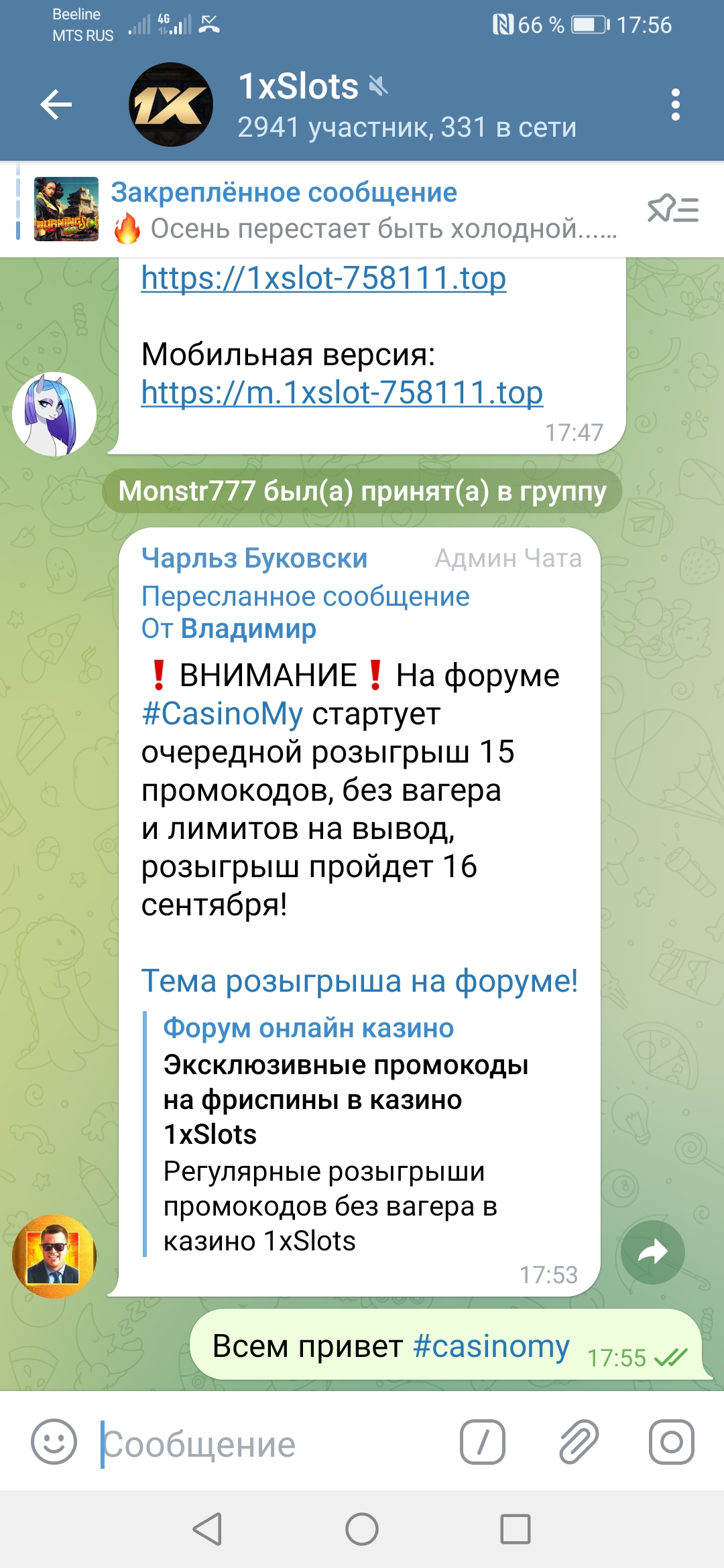Open forwarded sender Владимир's profile
This screenshot has width=724, height=1568.
248,629
